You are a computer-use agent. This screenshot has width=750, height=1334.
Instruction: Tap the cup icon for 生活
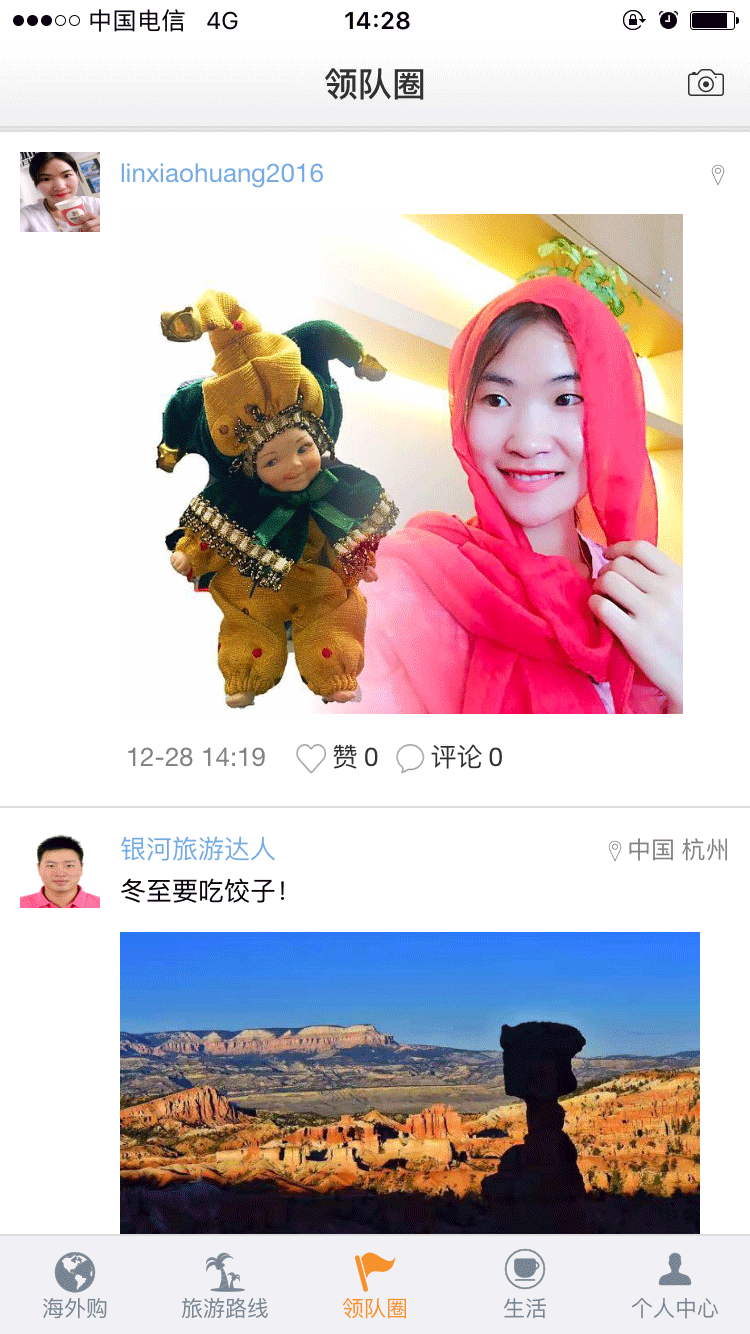(x=524, y=1272)
